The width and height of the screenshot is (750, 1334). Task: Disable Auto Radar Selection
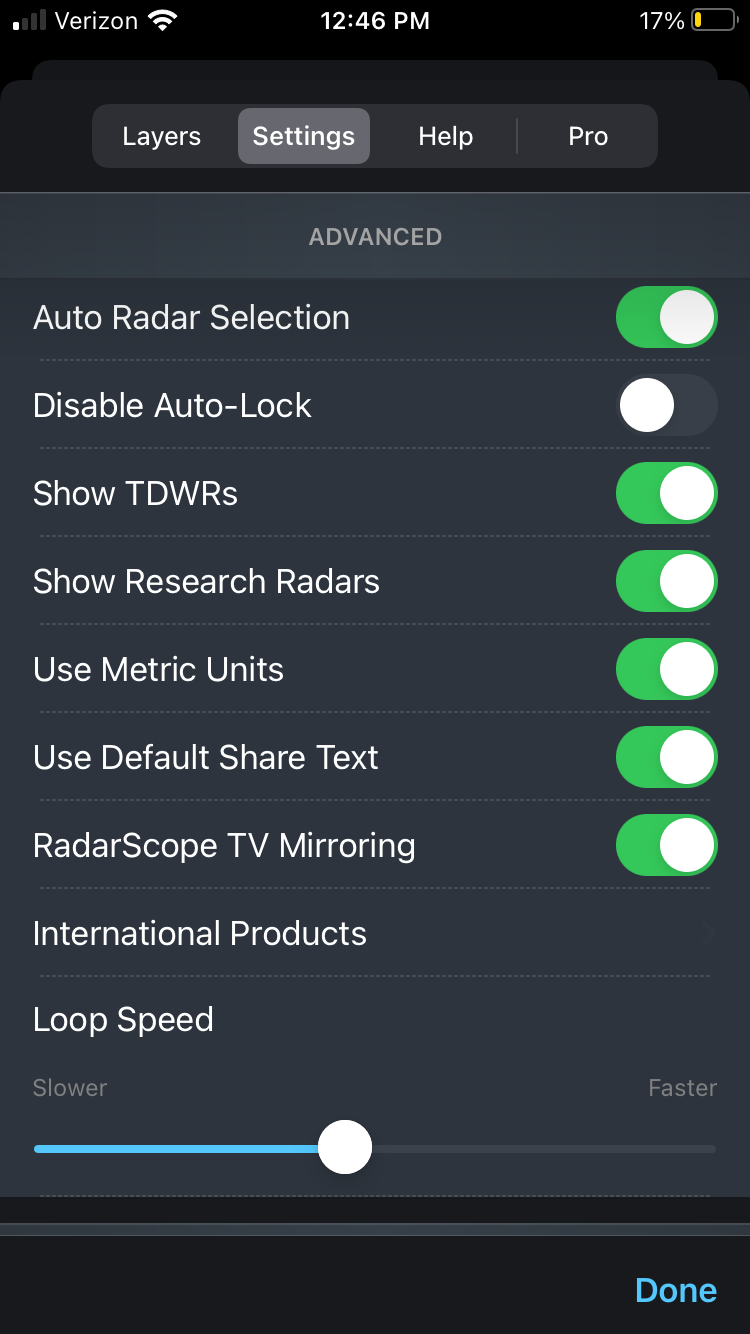pyautogui.click(x=666, y=317)
